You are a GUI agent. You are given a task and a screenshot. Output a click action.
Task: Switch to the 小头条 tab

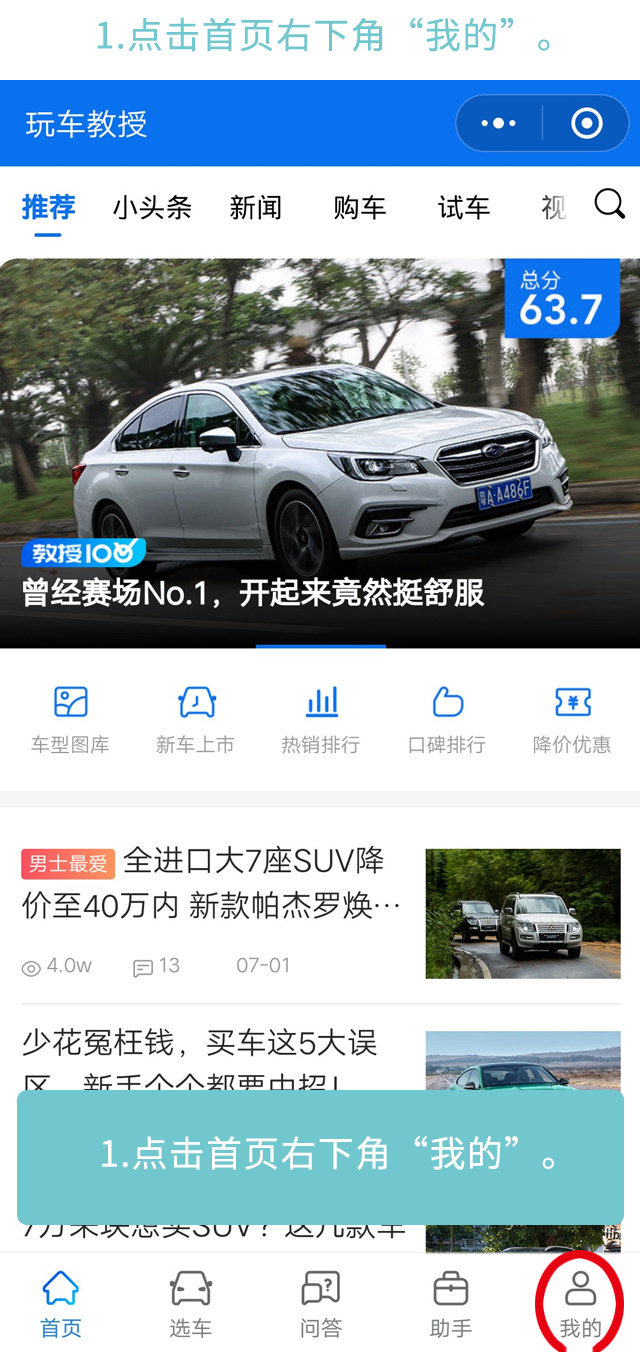coord(152,208)
